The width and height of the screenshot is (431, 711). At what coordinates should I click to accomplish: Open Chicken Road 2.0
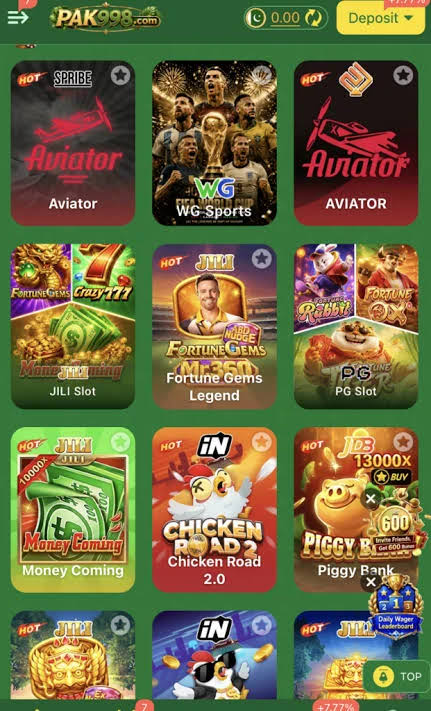coord(214,510)
